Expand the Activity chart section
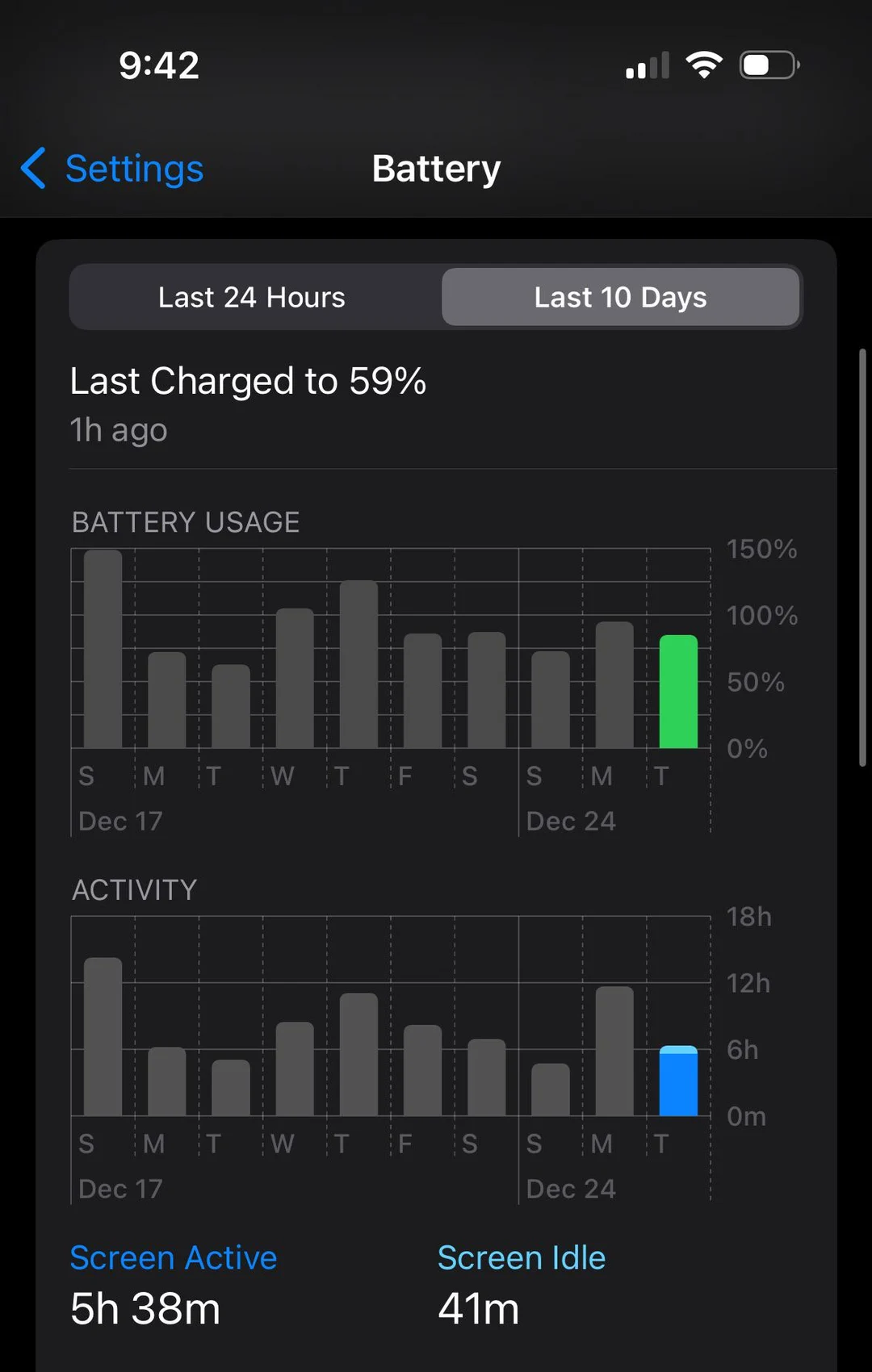This screenshot has width=872, height=1372. tap(134, 889)
